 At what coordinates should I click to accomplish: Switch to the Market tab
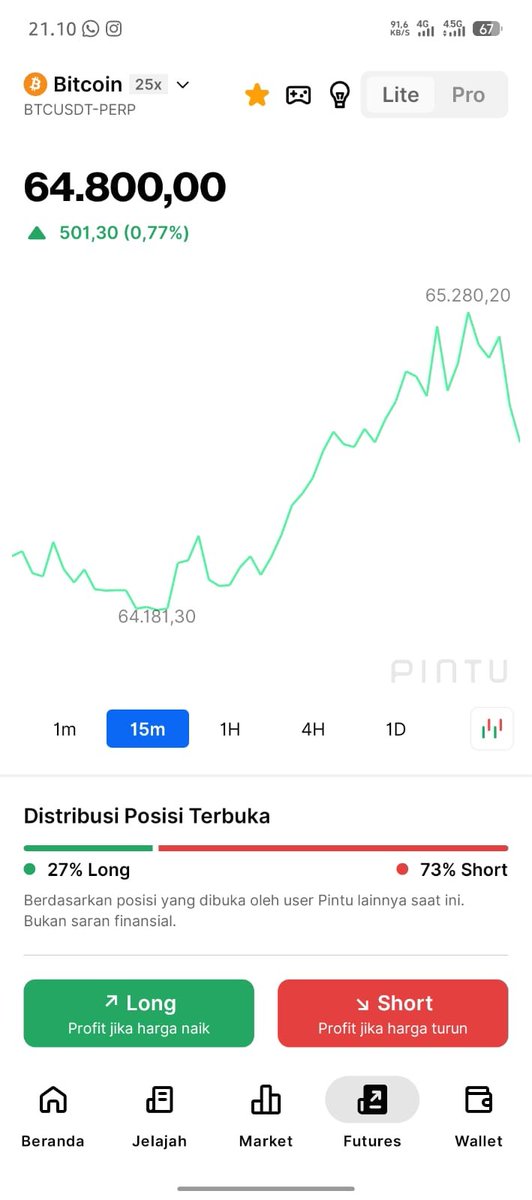266,1116
